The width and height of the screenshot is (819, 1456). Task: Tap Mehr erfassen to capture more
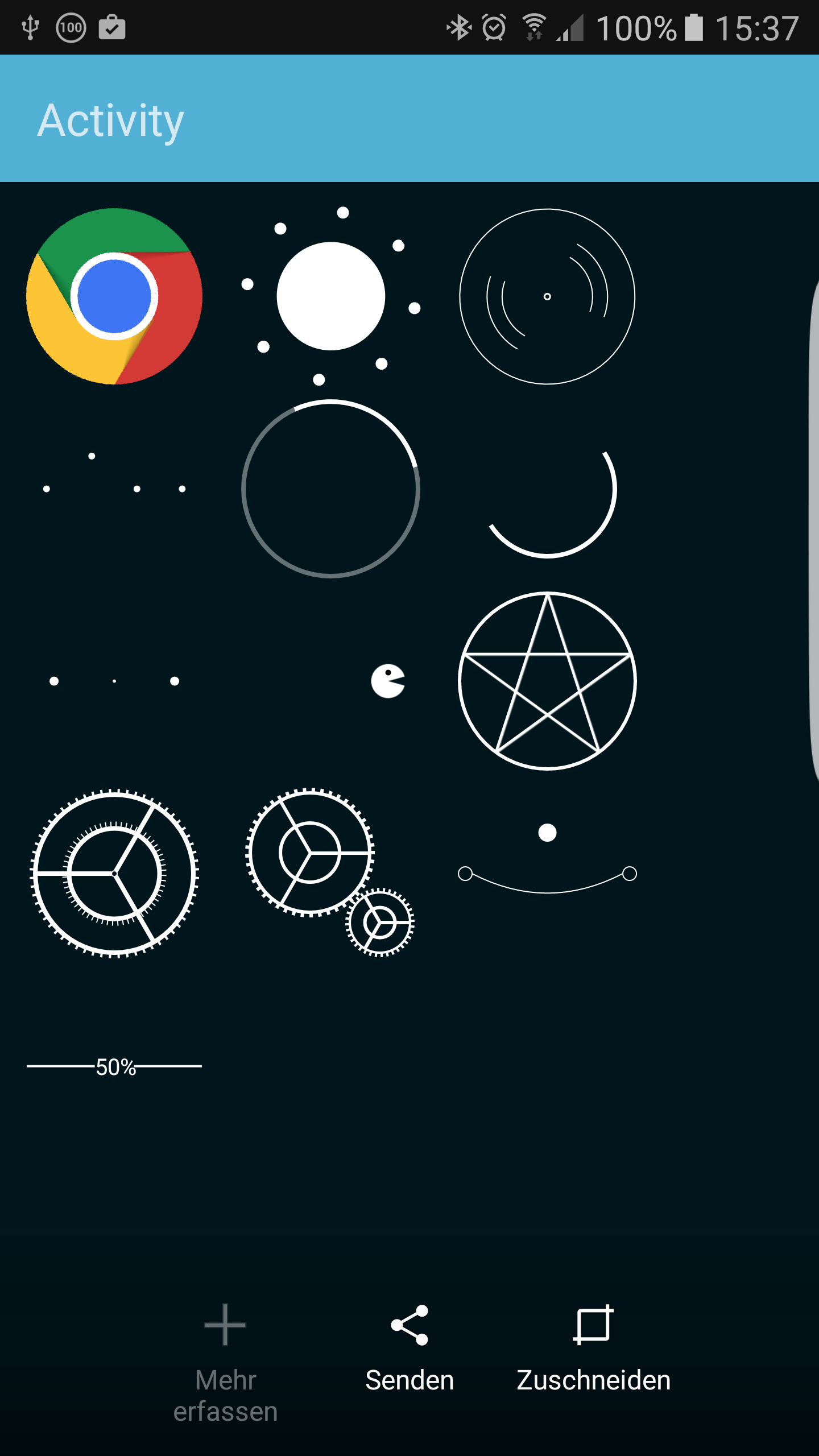226,1364
